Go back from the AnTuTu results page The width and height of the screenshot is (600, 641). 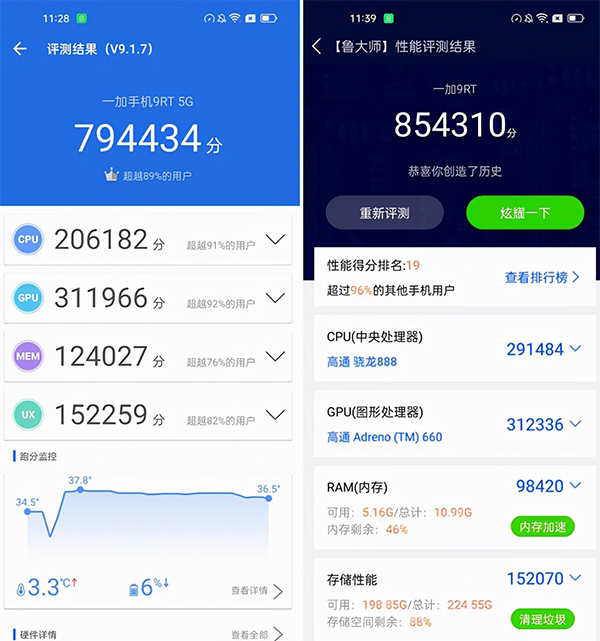click(20, 48)
